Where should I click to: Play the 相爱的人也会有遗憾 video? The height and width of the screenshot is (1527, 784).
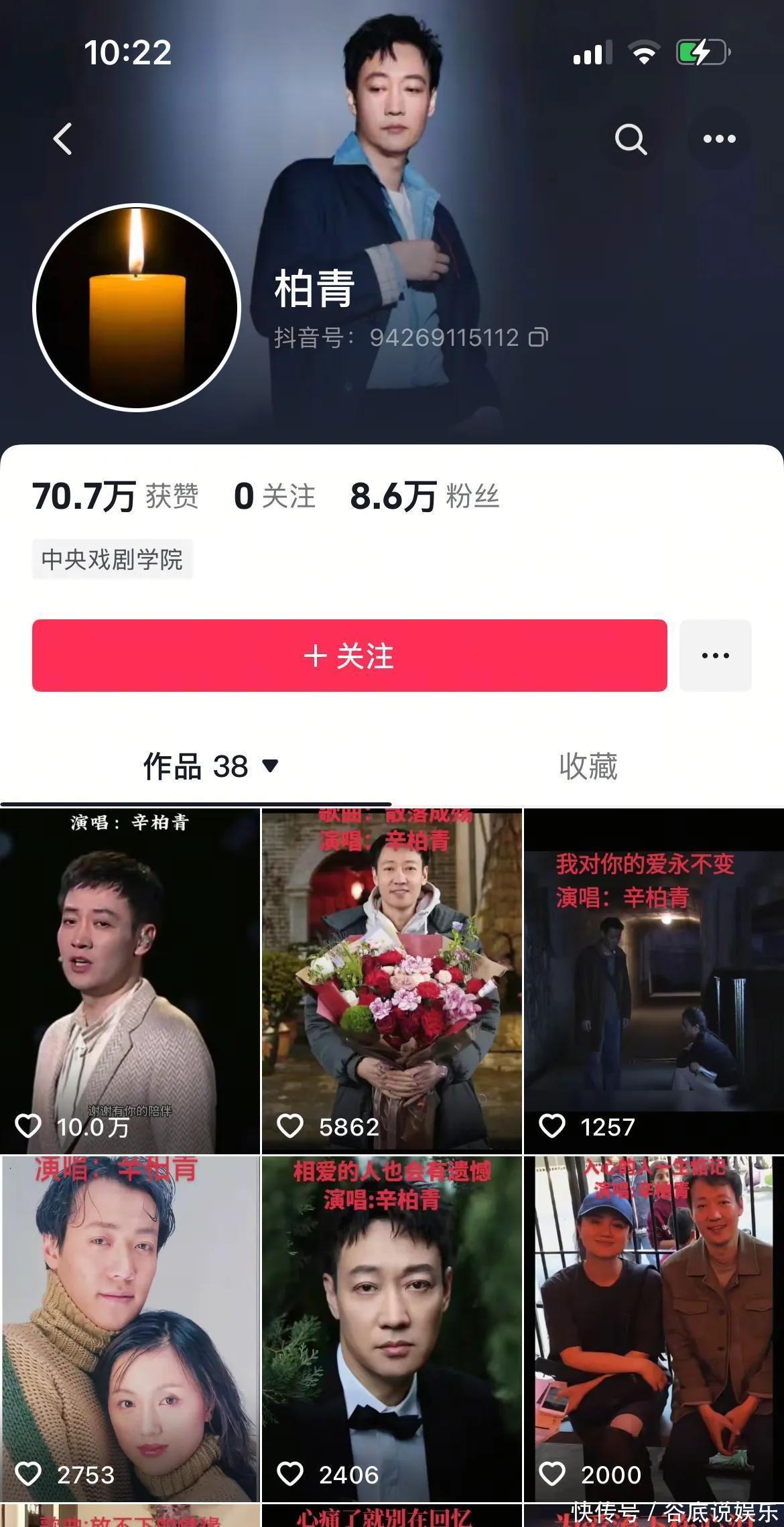point(391,1329)
